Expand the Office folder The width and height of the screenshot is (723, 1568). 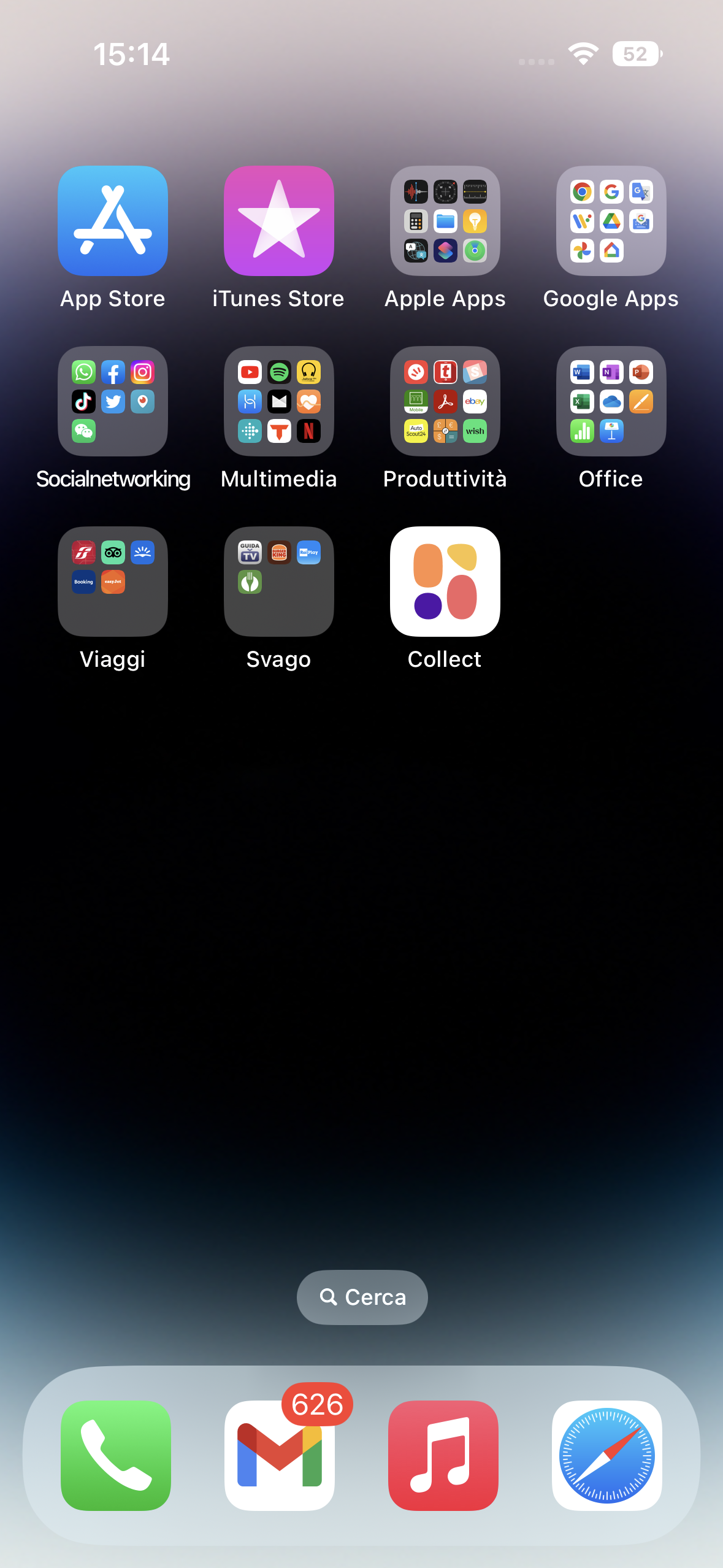(x=611, y=401)
